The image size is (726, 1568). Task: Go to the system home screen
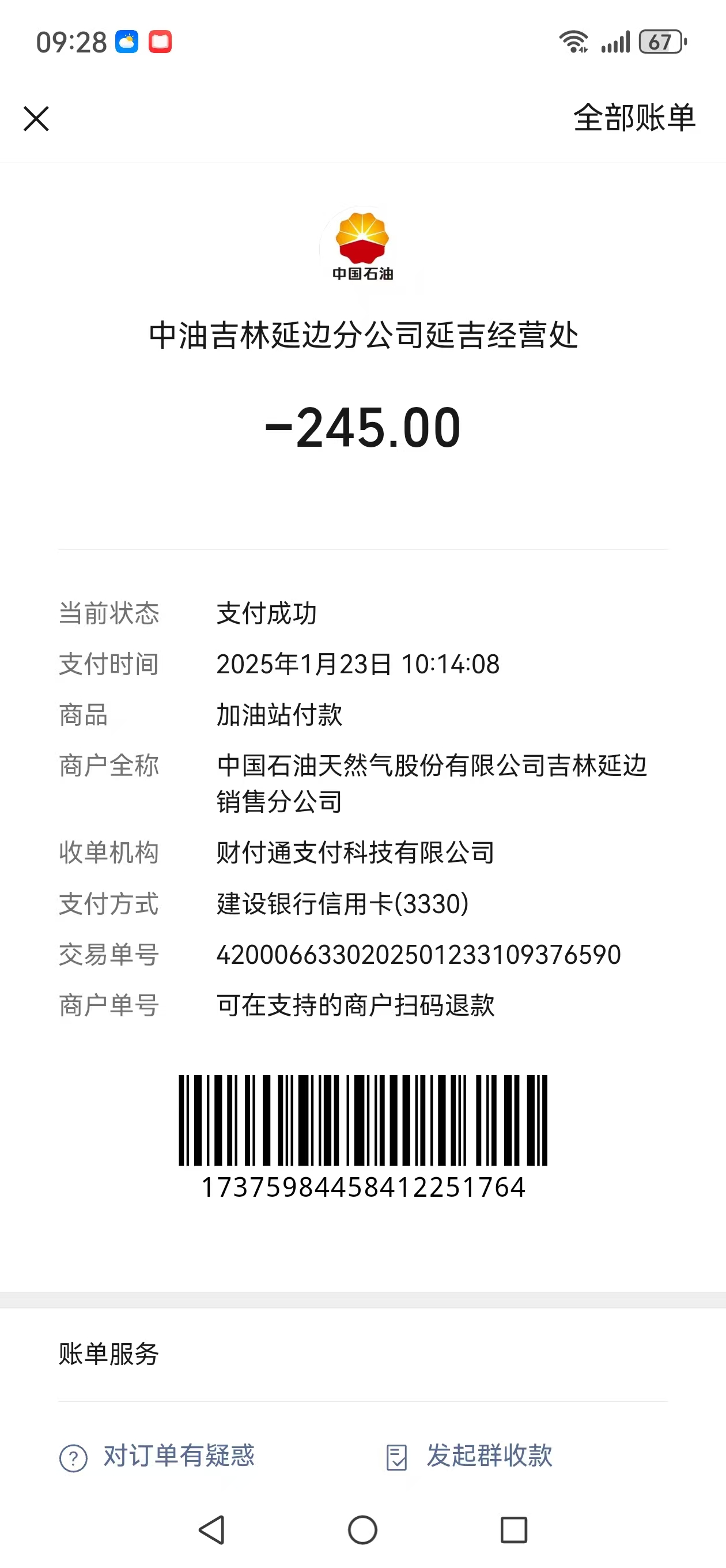click(x=362, y=1529)
